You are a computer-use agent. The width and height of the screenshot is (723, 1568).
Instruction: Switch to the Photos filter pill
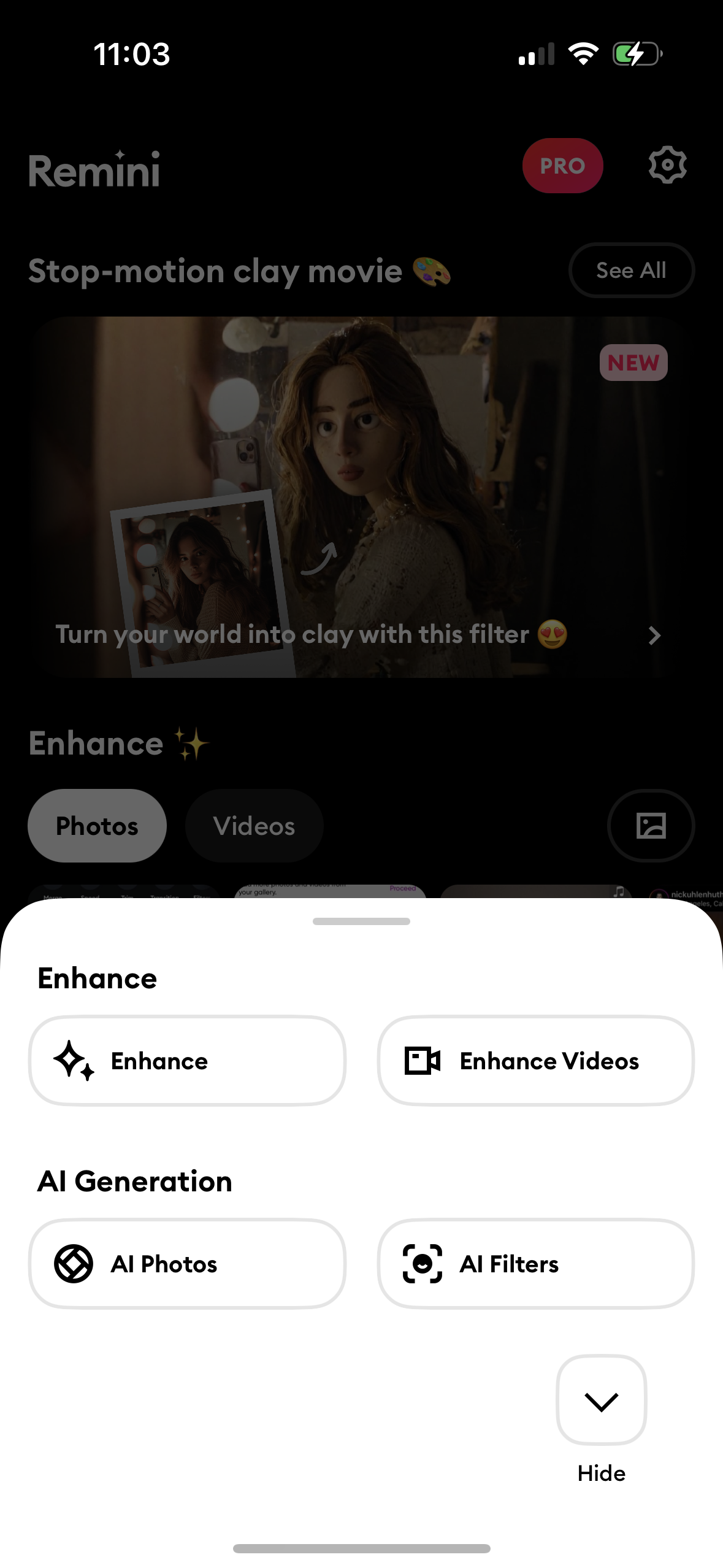click(x=97, y=826)
